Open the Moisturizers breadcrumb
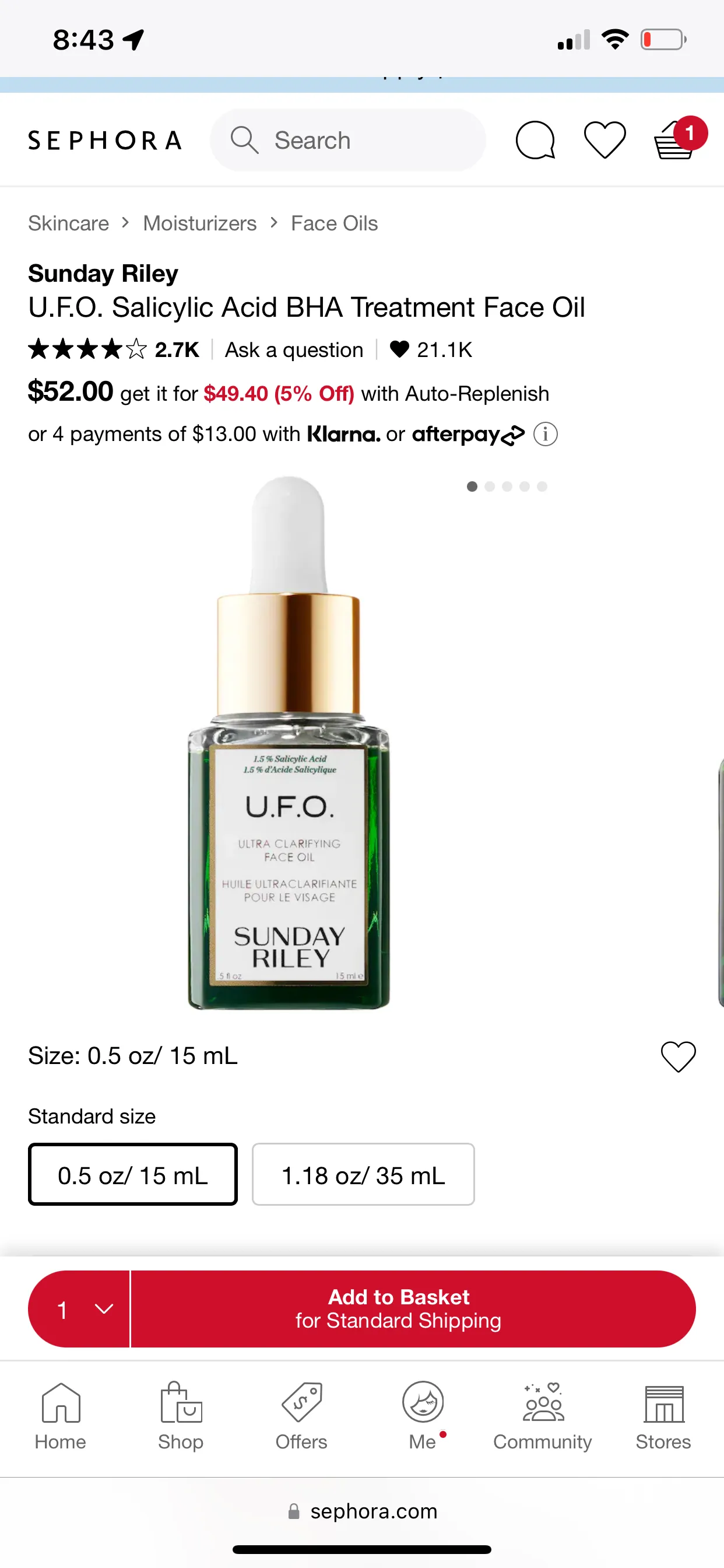The image size is (724, 1568). click(199, 223)
